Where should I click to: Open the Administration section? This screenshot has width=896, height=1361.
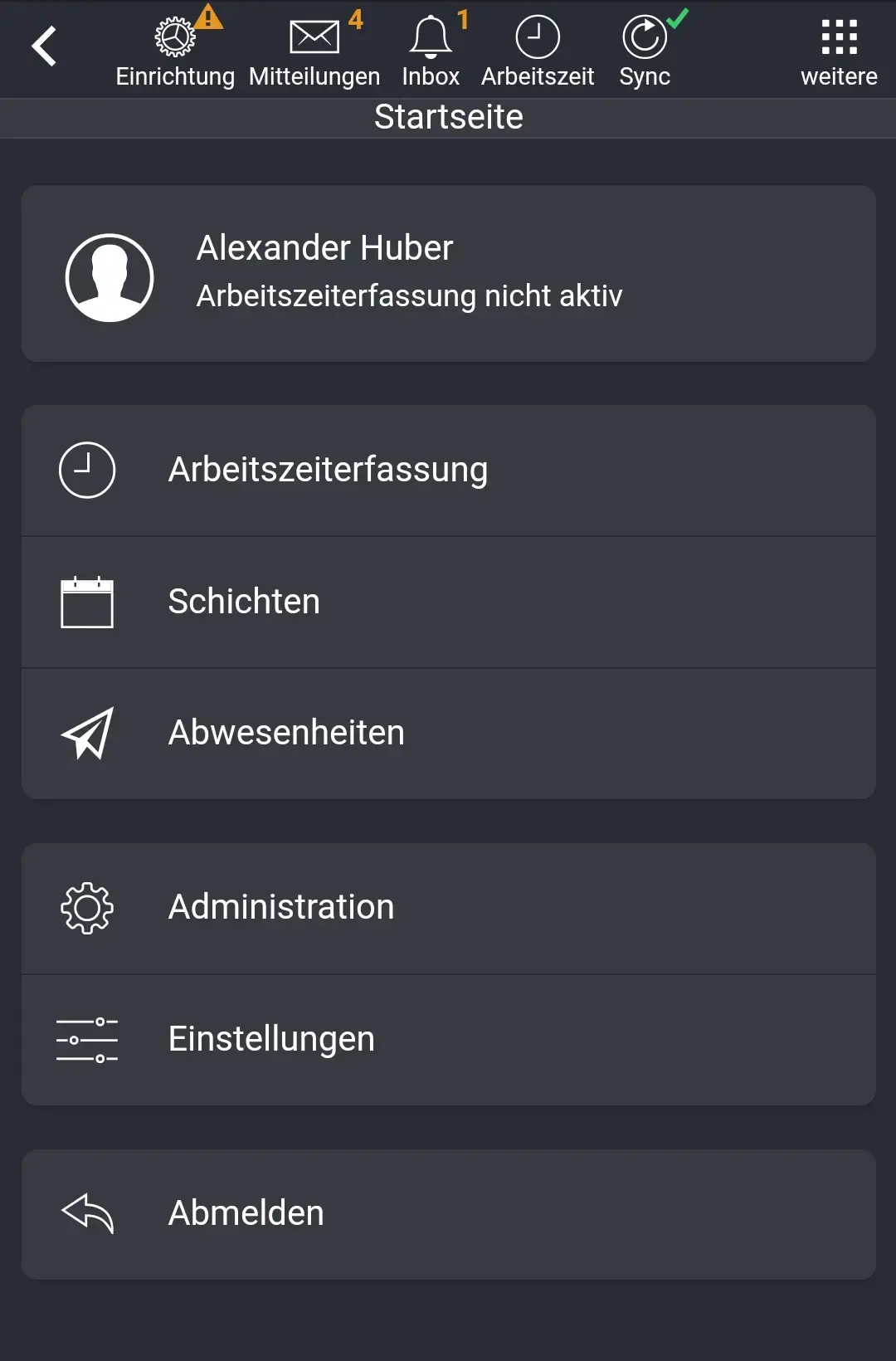click(x=281, y=907)
